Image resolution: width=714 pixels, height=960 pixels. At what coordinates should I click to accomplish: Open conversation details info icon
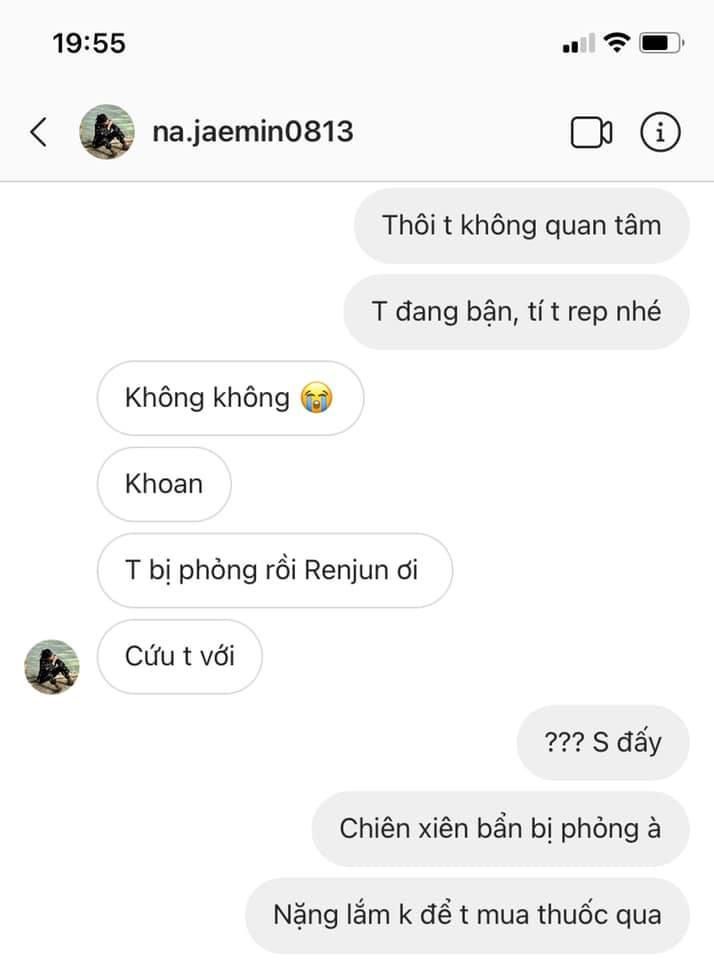(x=660, y=132)
